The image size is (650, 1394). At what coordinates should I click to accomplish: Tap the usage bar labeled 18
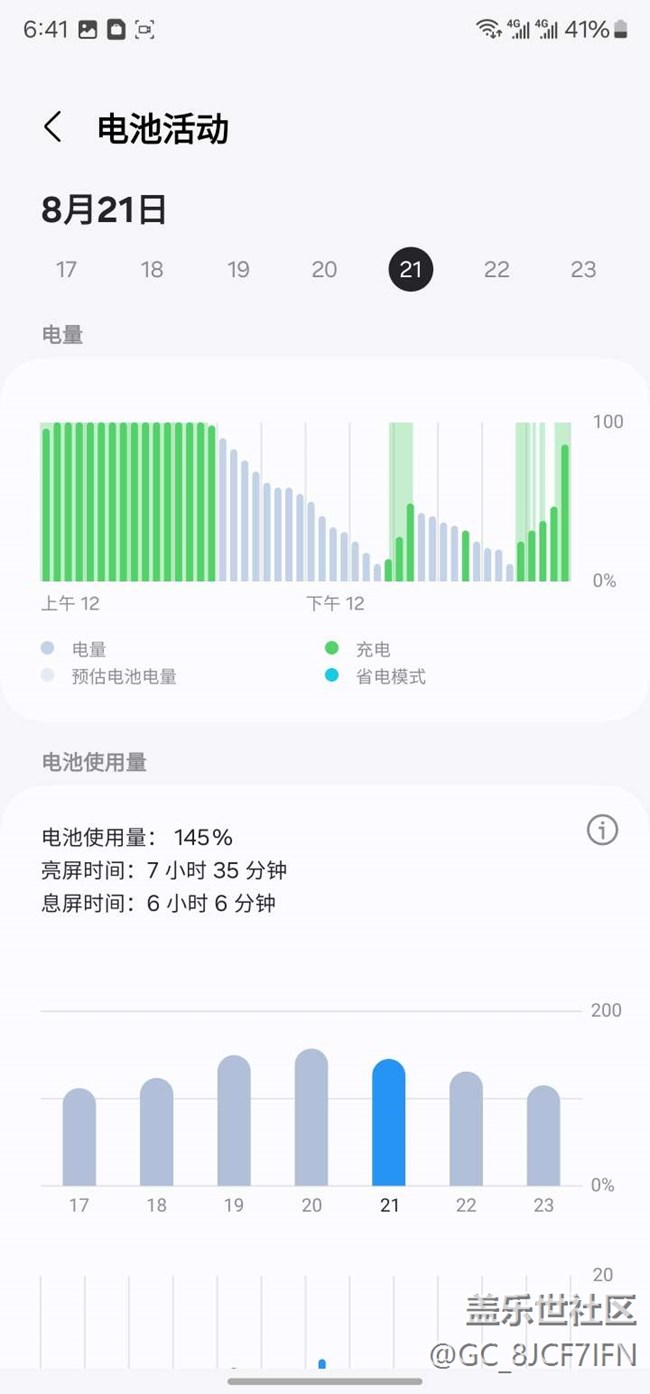pyautogui.click(x=157, y=1132)
